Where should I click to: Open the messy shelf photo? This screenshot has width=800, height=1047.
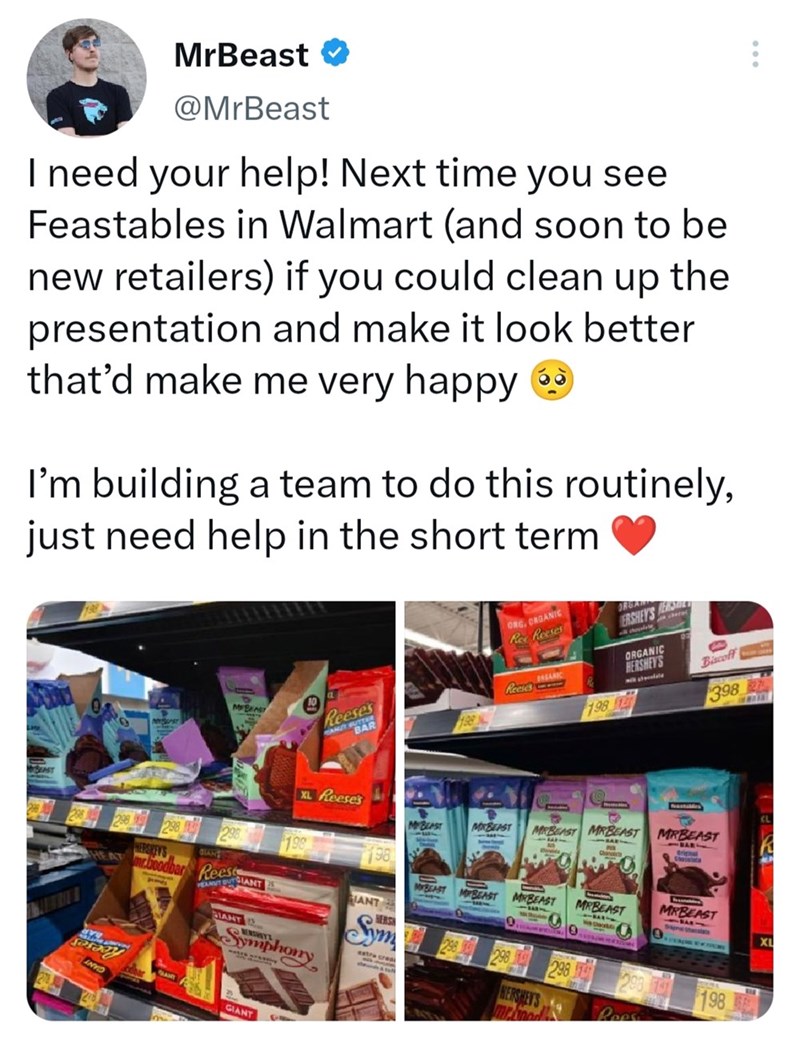[211, 810]
